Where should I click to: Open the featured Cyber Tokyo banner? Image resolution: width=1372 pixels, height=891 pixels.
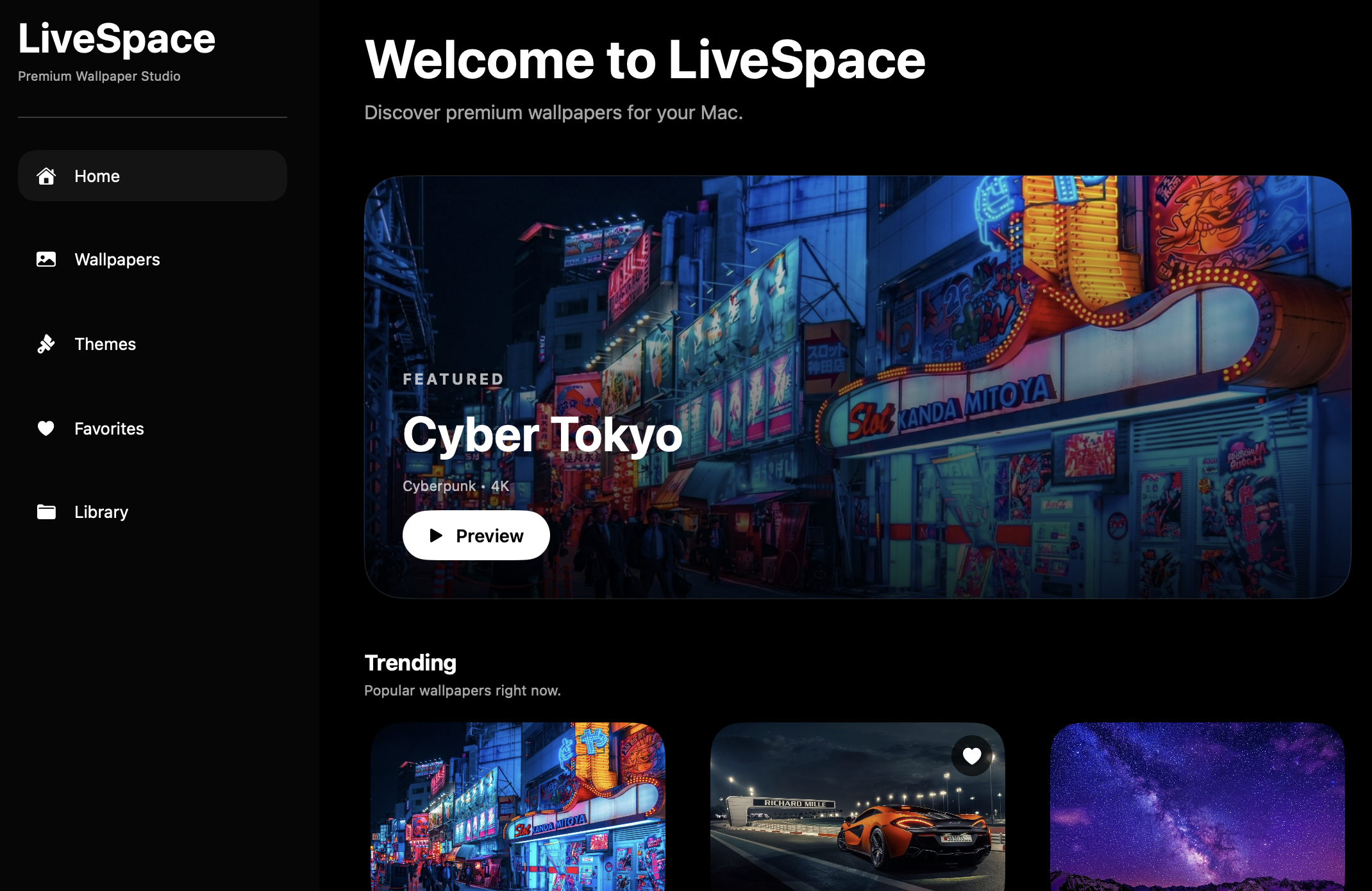[857, 387]
